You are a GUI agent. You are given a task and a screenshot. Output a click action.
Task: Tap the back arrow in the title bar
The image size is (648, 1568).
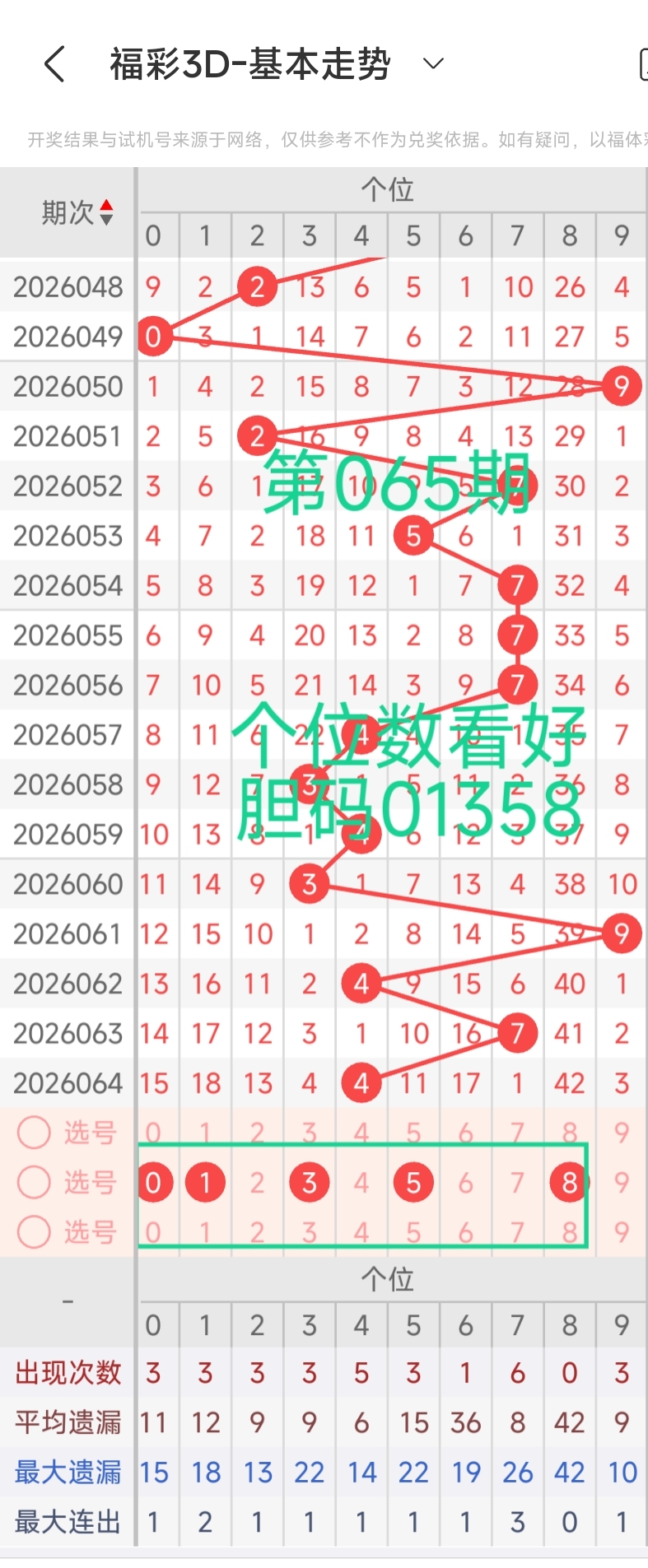click(54, 63)
